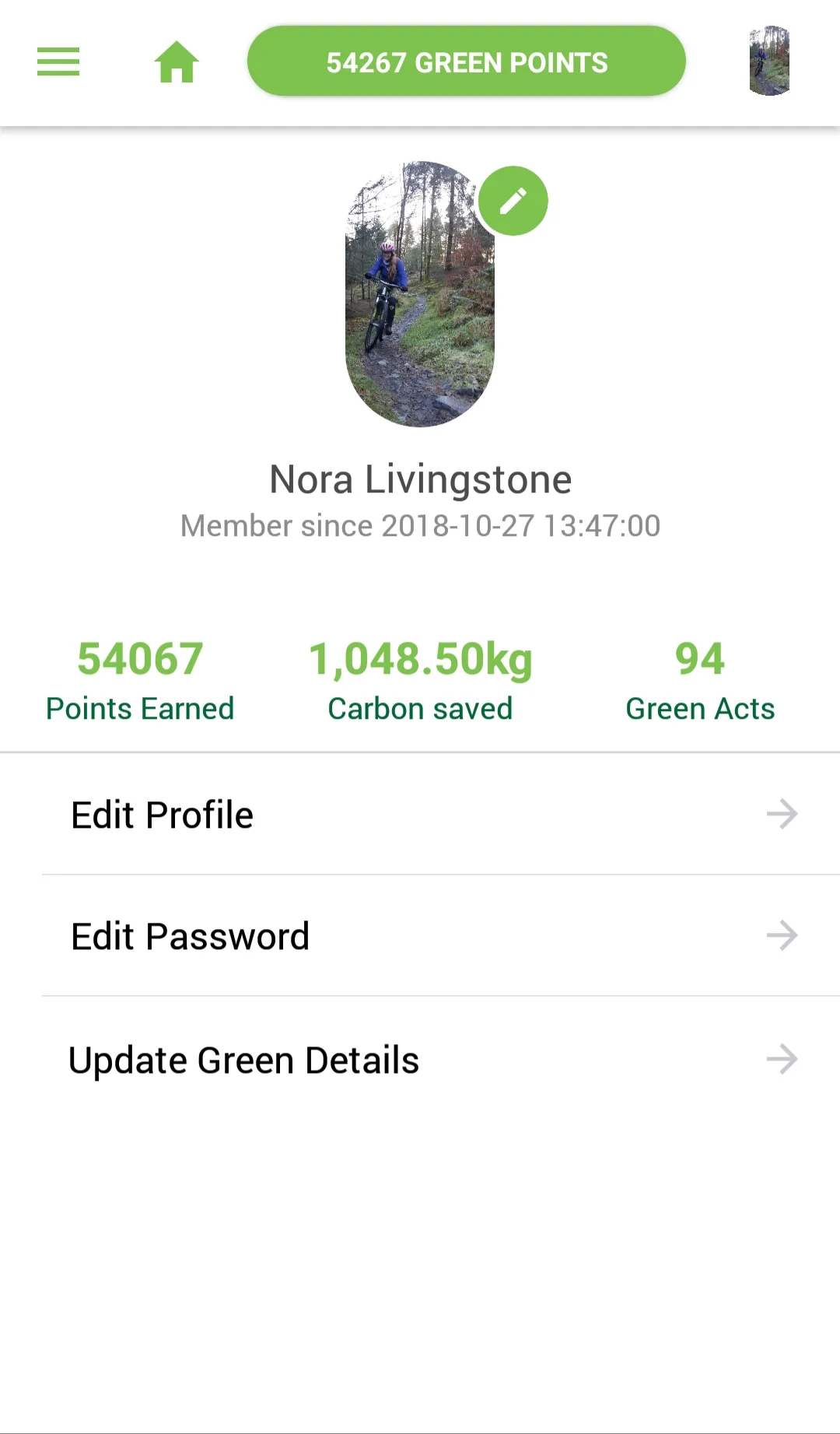Screen dimensions: 840x1434
Task: Open Edit Profile row
Action: pyautogui.click(x=420, y=815)
